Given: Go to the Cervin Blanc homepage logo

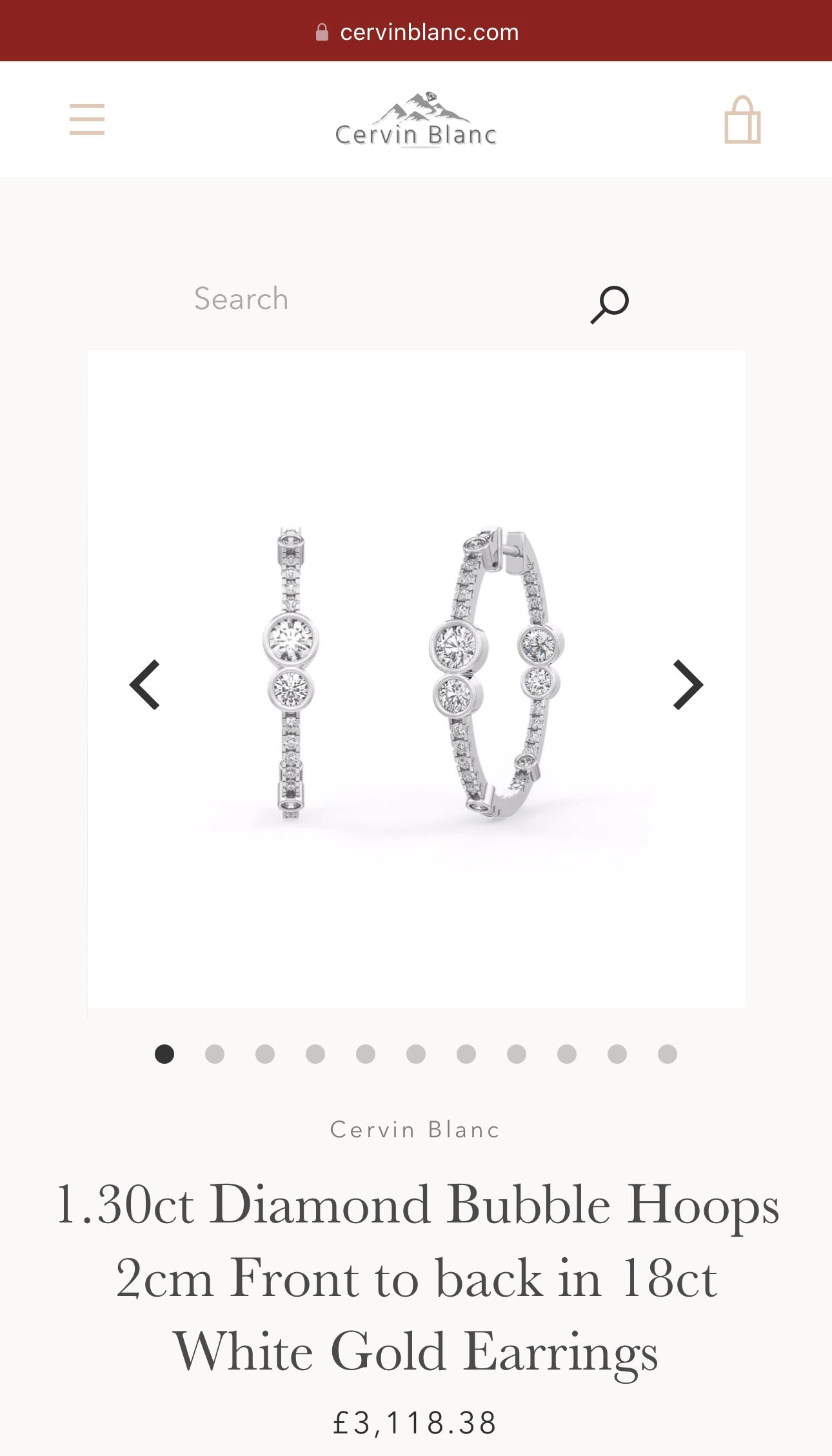Looking at the screenshot, I should (416, 120).
